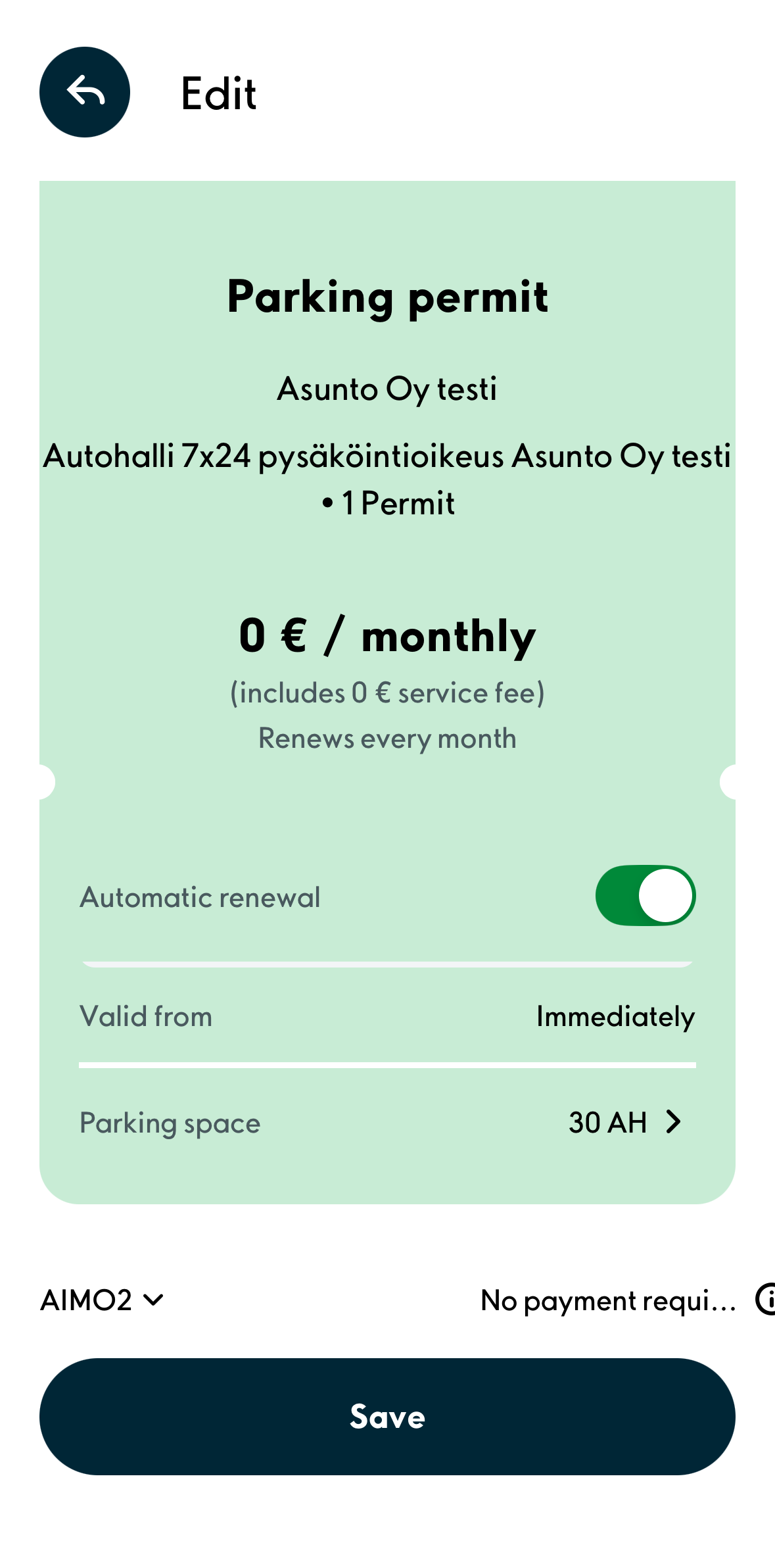This screenshot has height=1568, width=775.
Task: Expand the AIMO2 dropdown
Action: click(x=102, y=1300)
